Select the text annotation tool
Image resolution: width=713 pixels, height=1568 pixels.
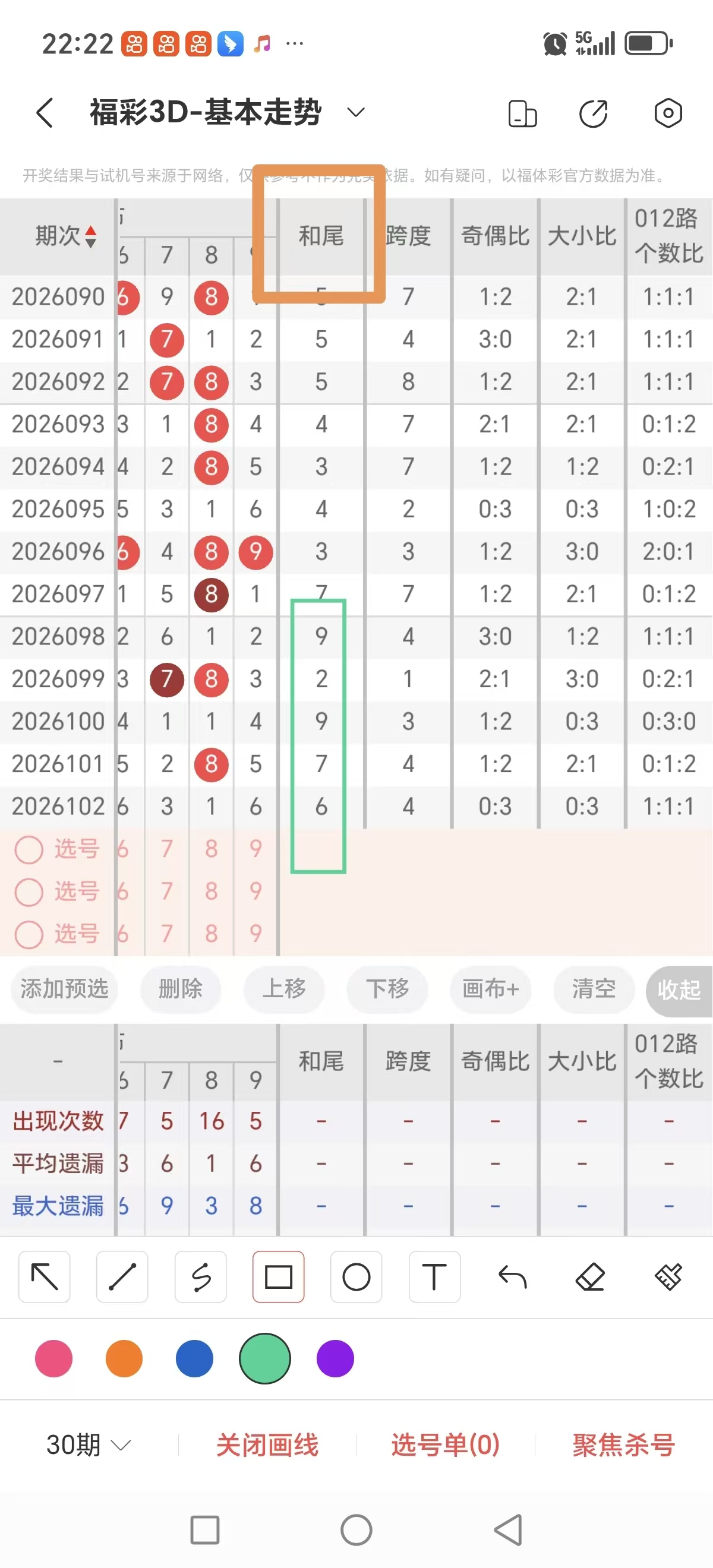click(x=434, y=1277)
